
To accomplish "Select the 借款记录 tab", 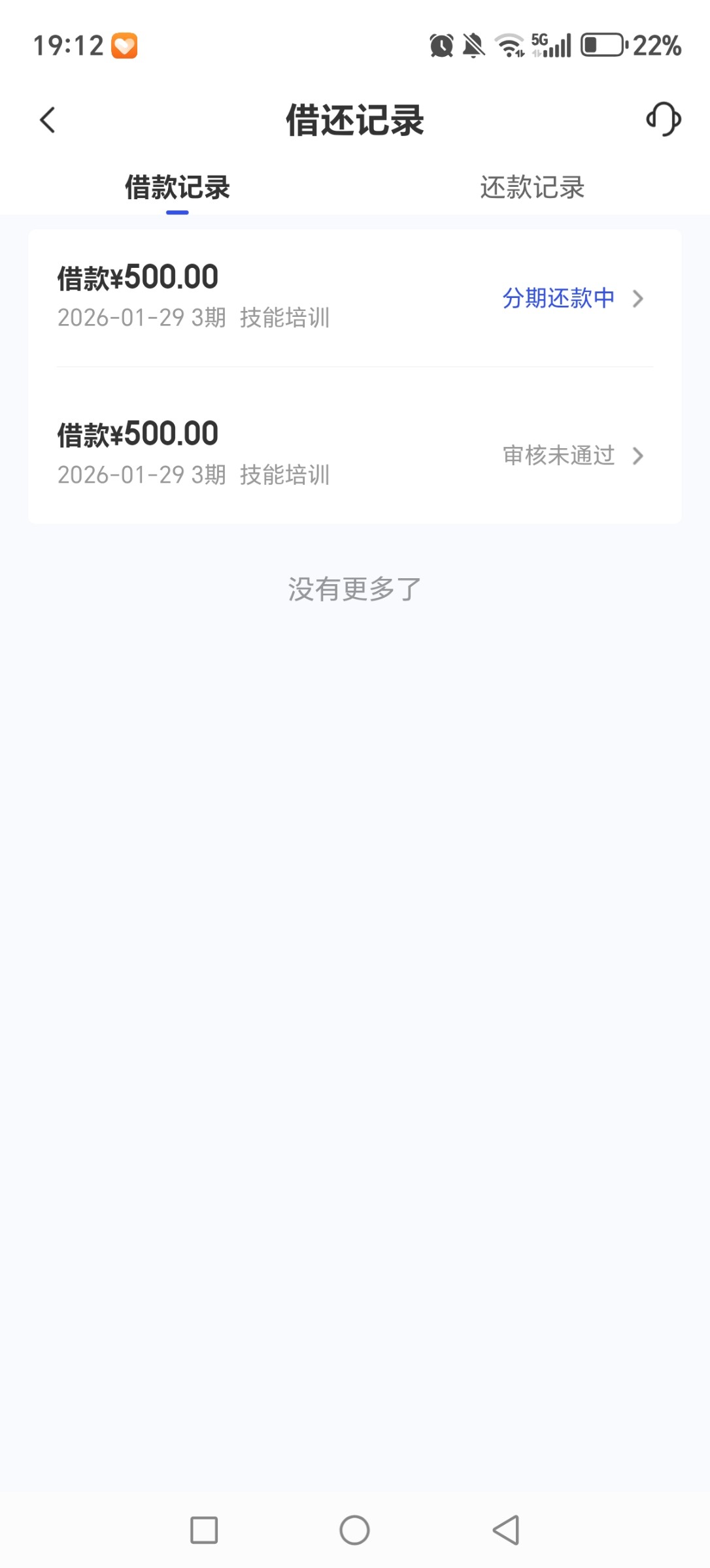I will pyautogui.click(x=177, y=188).
